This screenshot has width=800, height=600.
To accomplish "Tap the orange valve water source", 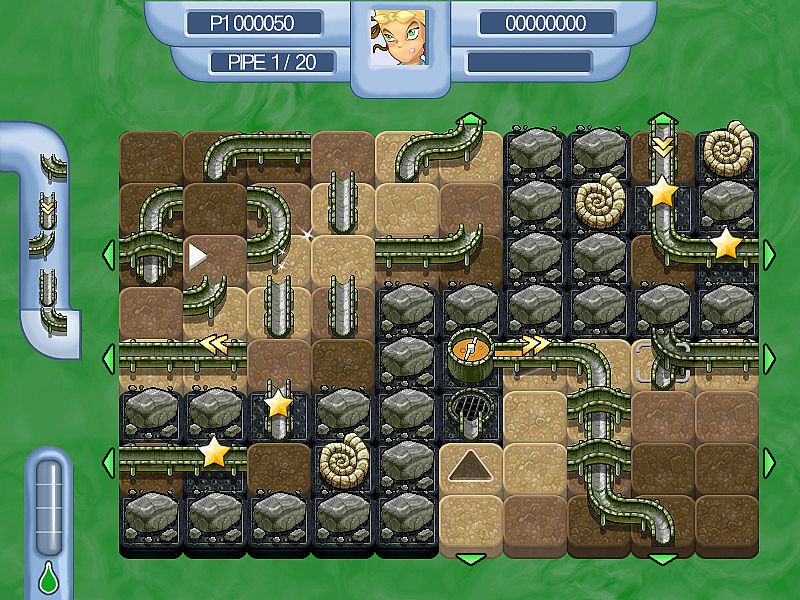I will coord(468,351).
